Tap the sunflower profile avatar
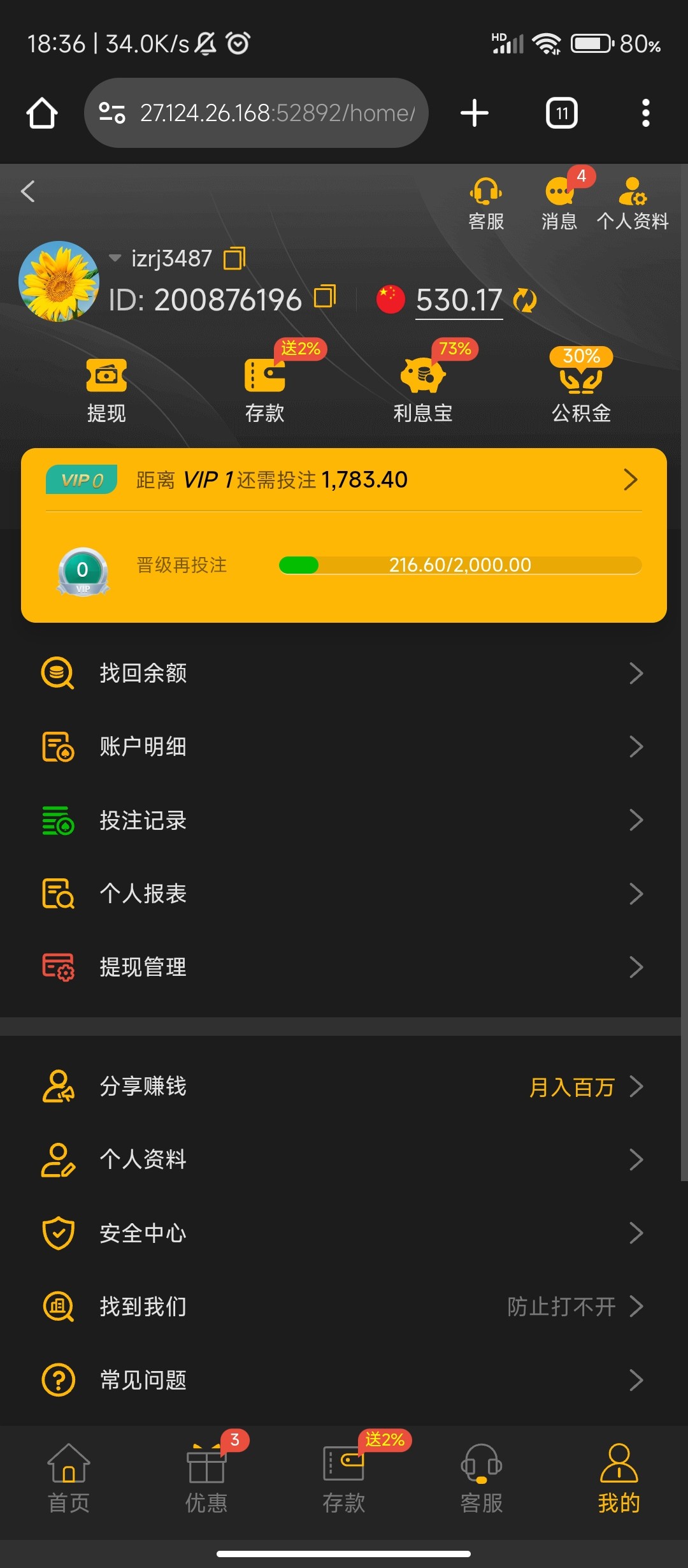688x1568 pixels. point(59,280)
